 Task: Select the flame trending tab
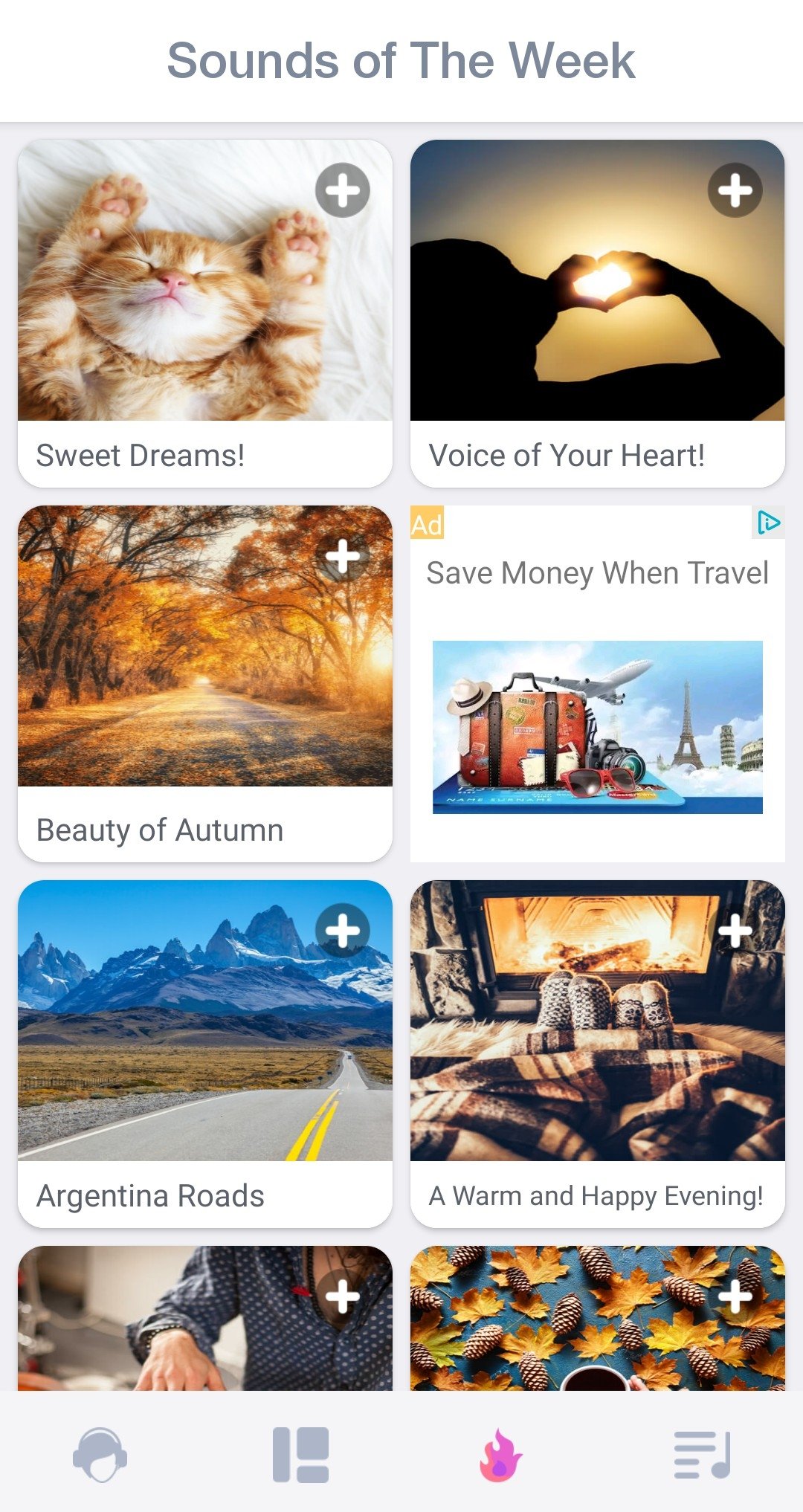click(500, 1454)
